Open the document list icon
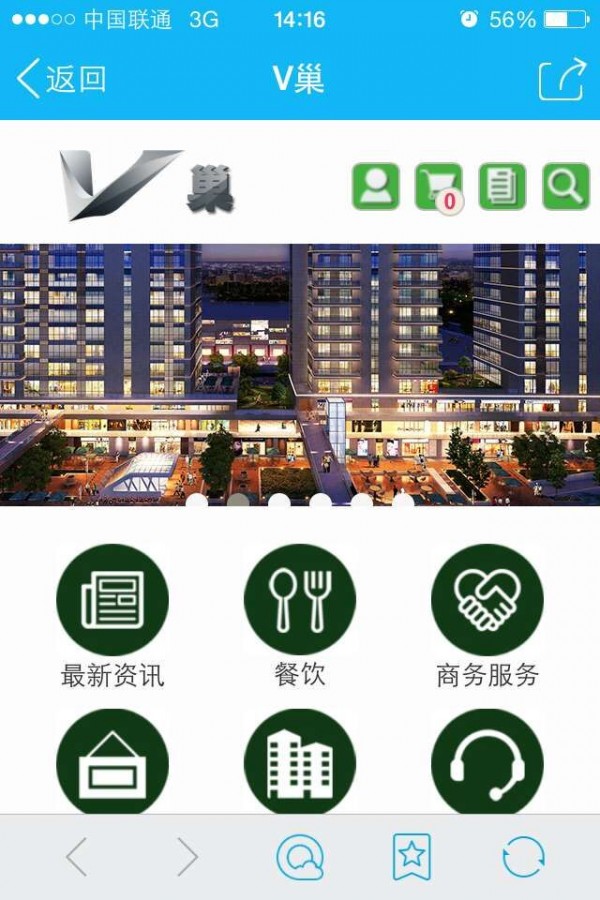 pos(502,186)
